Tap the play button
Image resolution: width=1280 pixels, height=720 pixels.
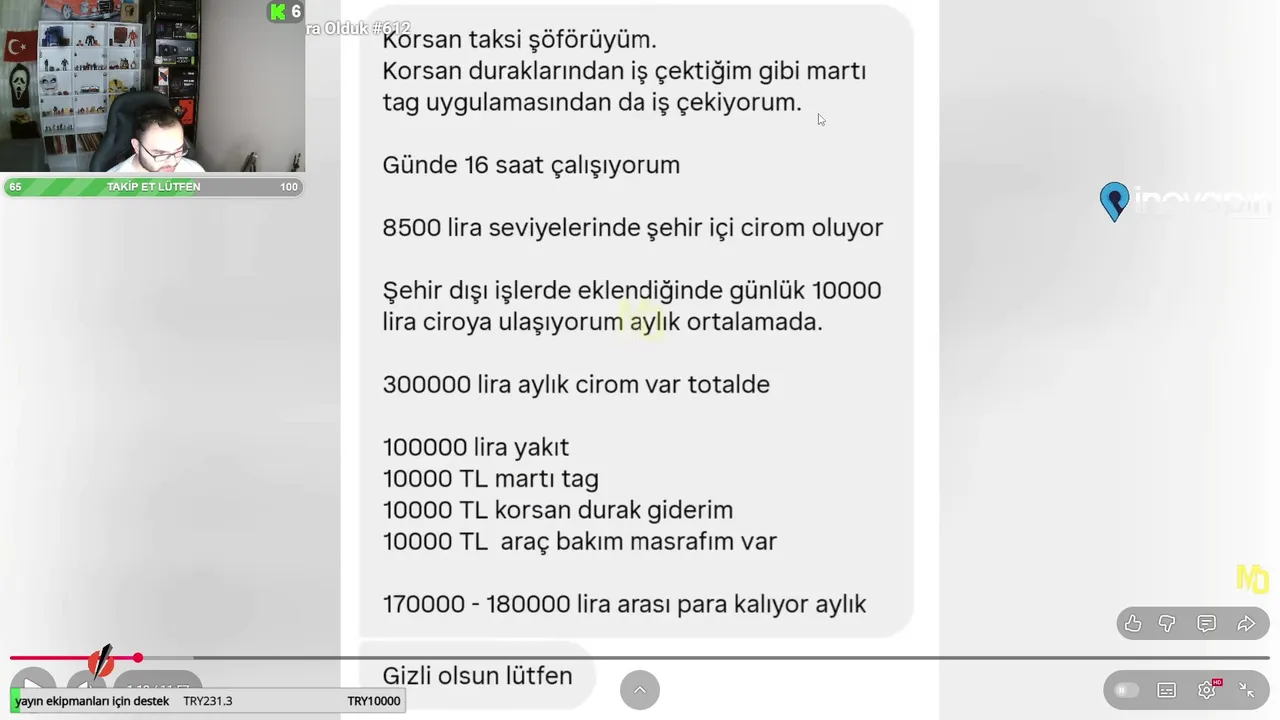(32, 685)
